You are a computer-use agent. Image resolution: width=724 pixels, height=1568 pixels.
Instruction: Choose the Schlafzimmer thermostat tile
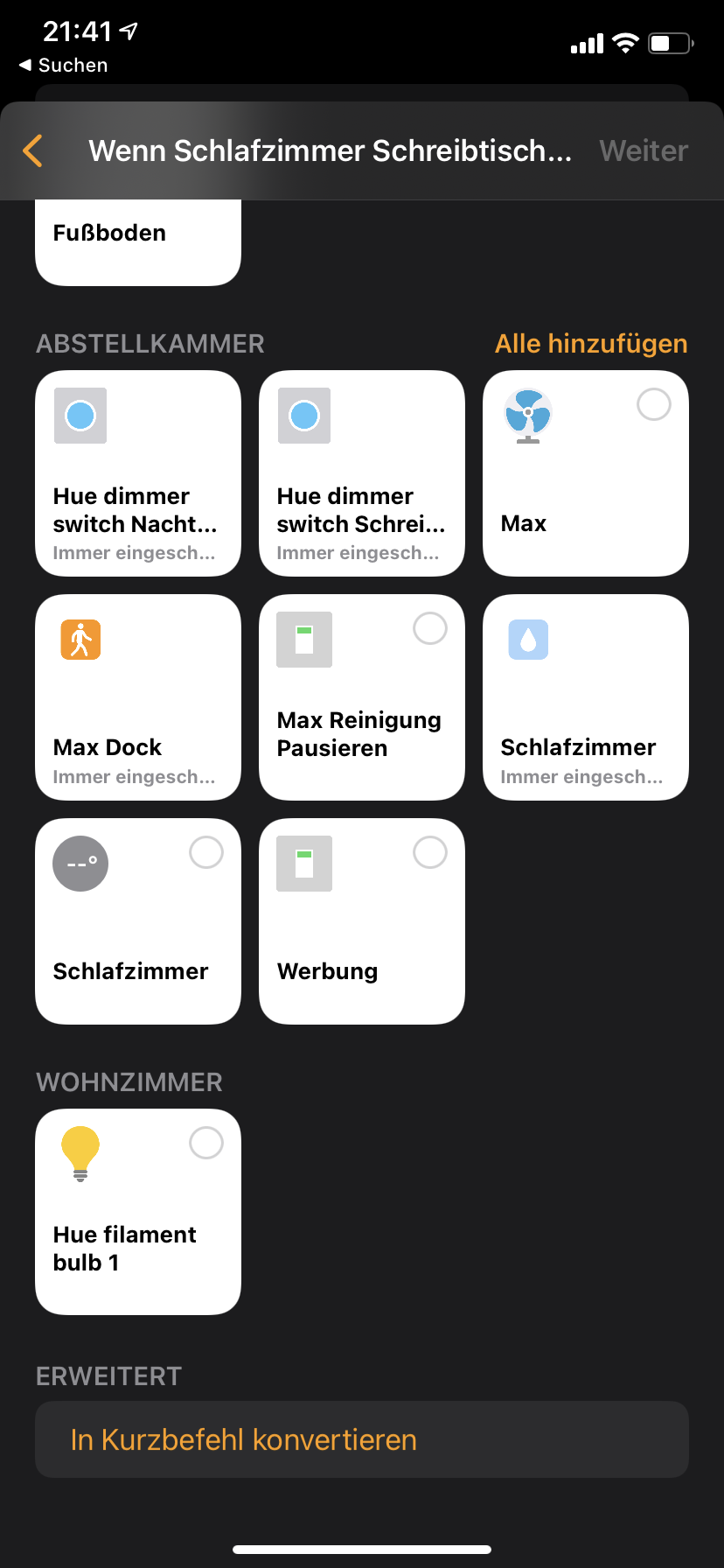tap(138, 921)
